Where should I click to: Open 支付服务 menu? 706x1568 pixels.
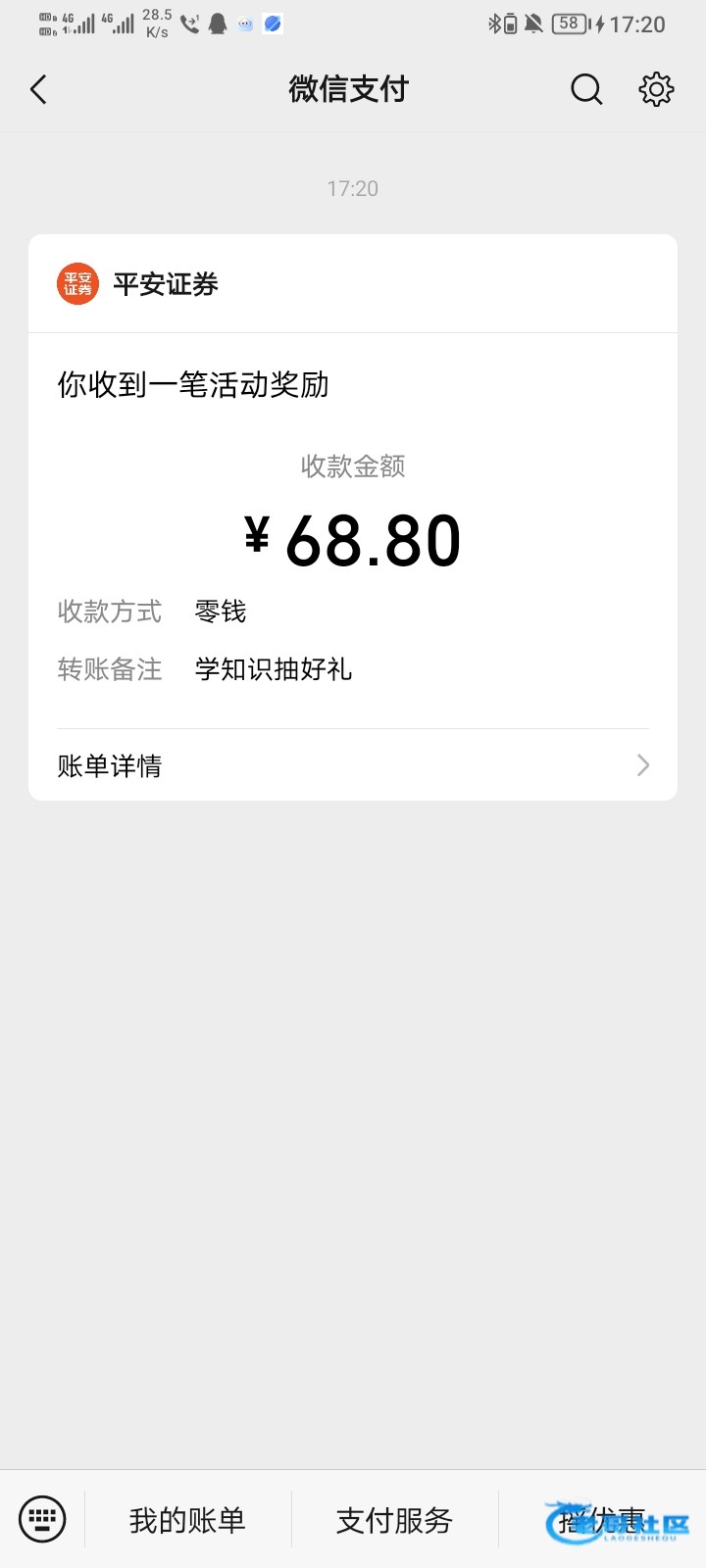[x=394, y=1520]
